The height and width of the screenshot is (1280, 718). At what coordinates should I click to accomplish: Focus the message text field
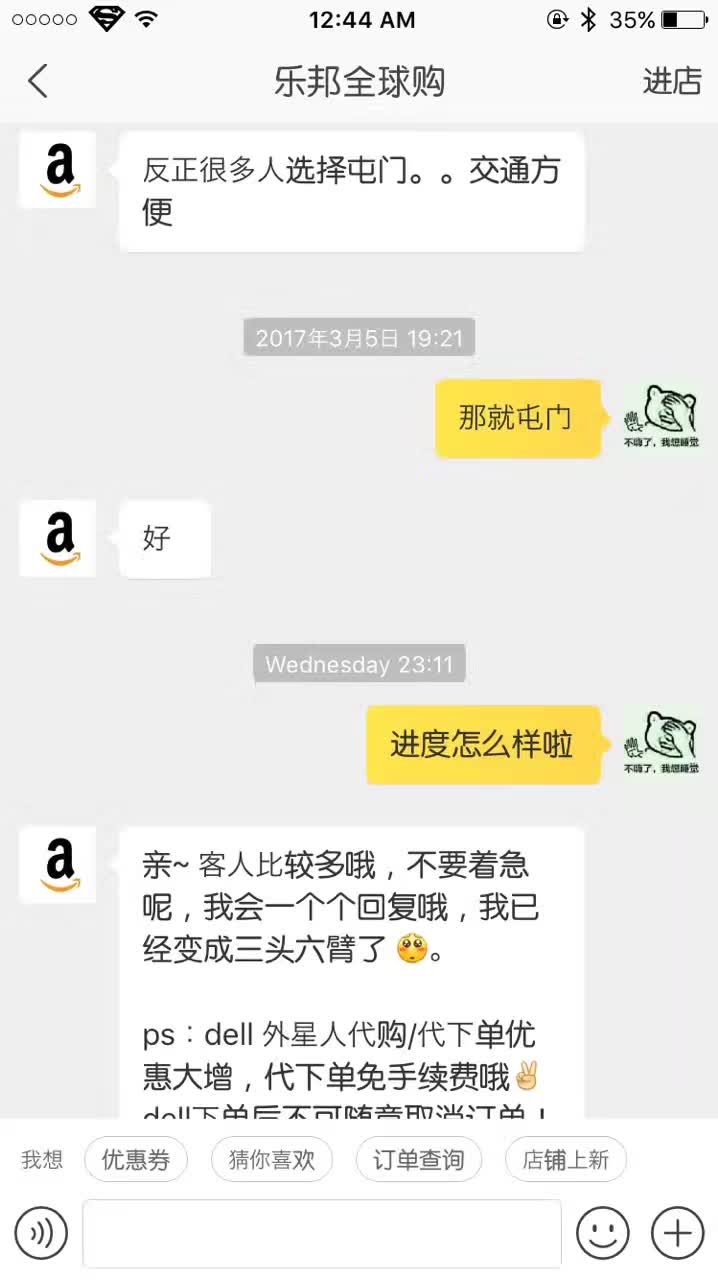(x=322, y=1233)
